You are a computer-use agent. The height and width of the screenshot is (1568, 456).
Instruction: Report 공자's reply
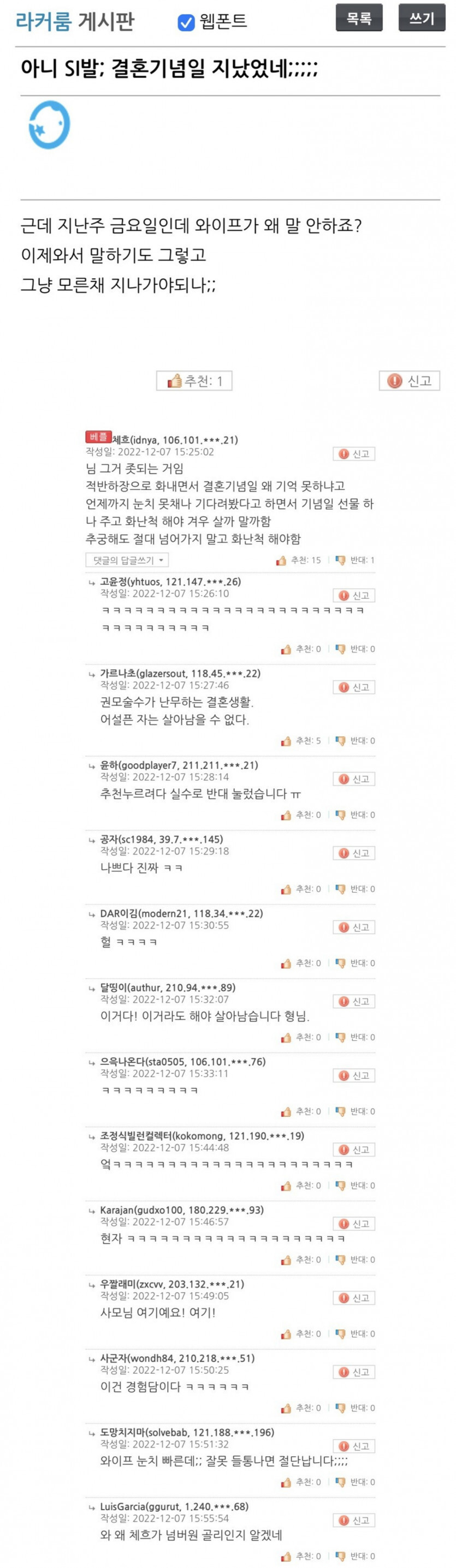click(x=353, y=853)
